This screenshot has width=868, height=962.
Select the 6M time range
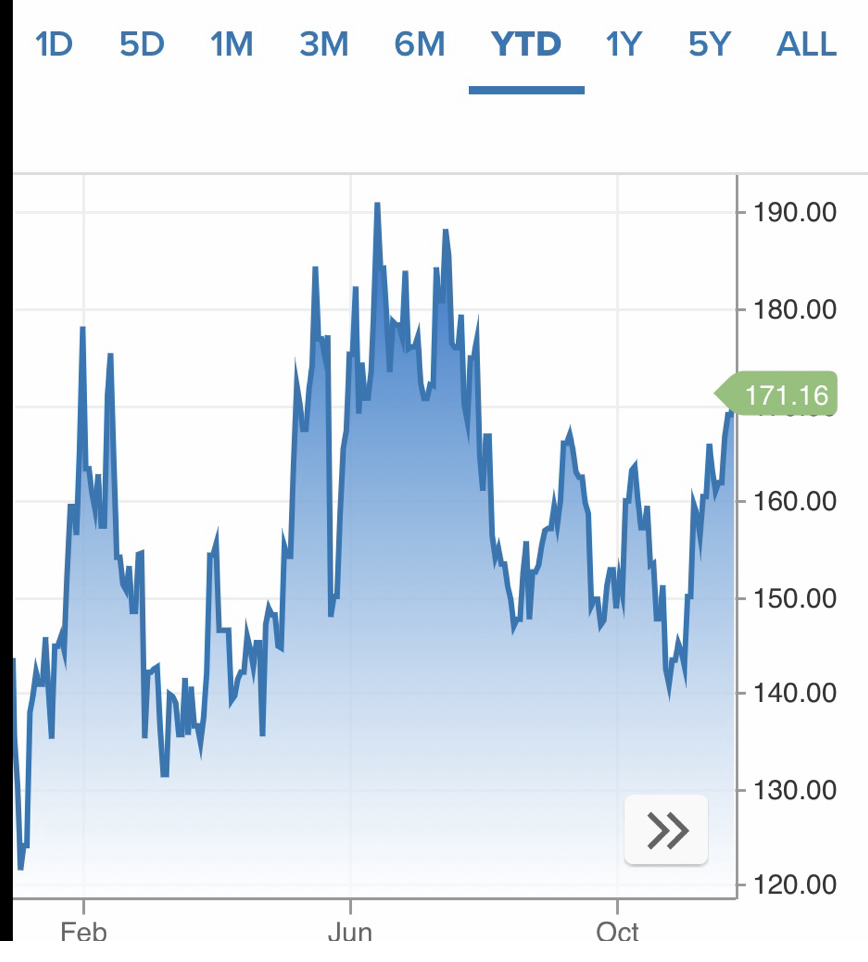tap(419, 45)
